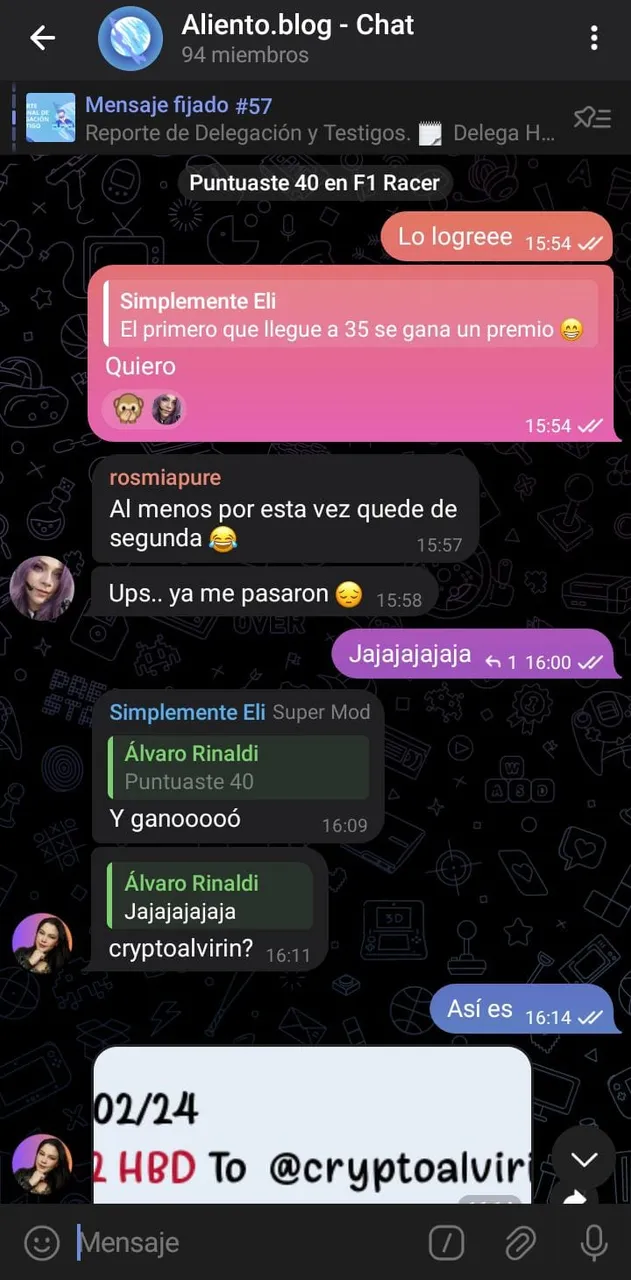Open the emoji picker
Screen dimensions: 631x1280
(41, 1243)
